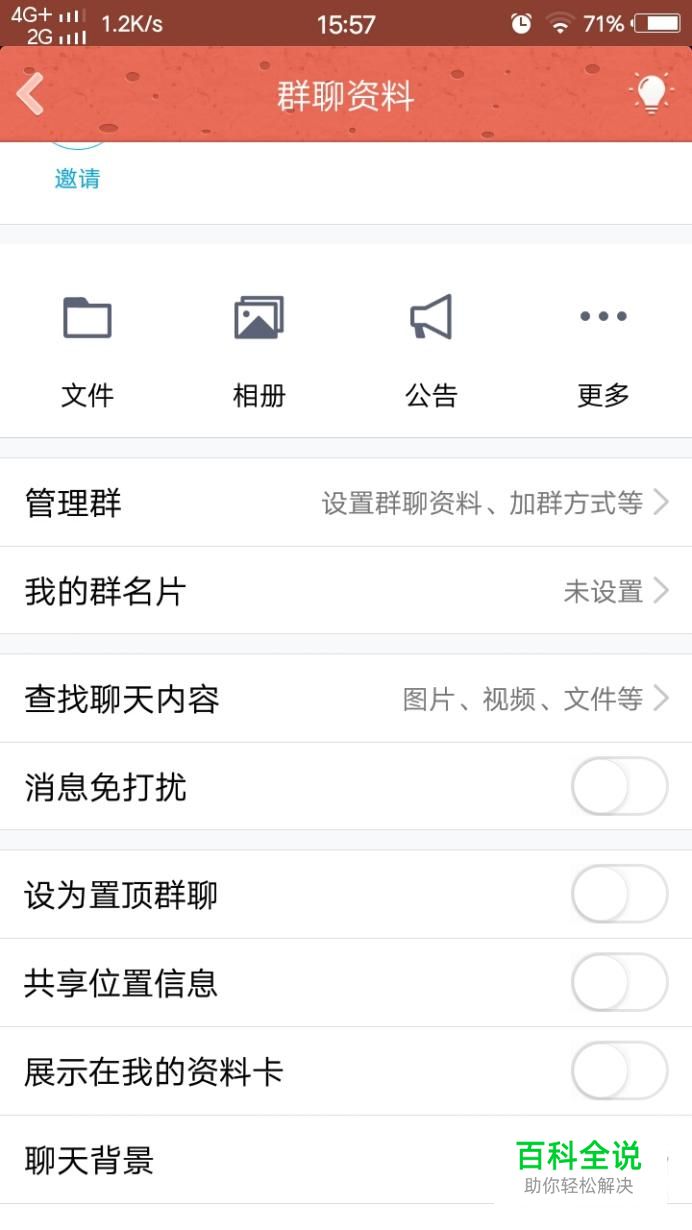Open the group 相册 album

[259, 351]
